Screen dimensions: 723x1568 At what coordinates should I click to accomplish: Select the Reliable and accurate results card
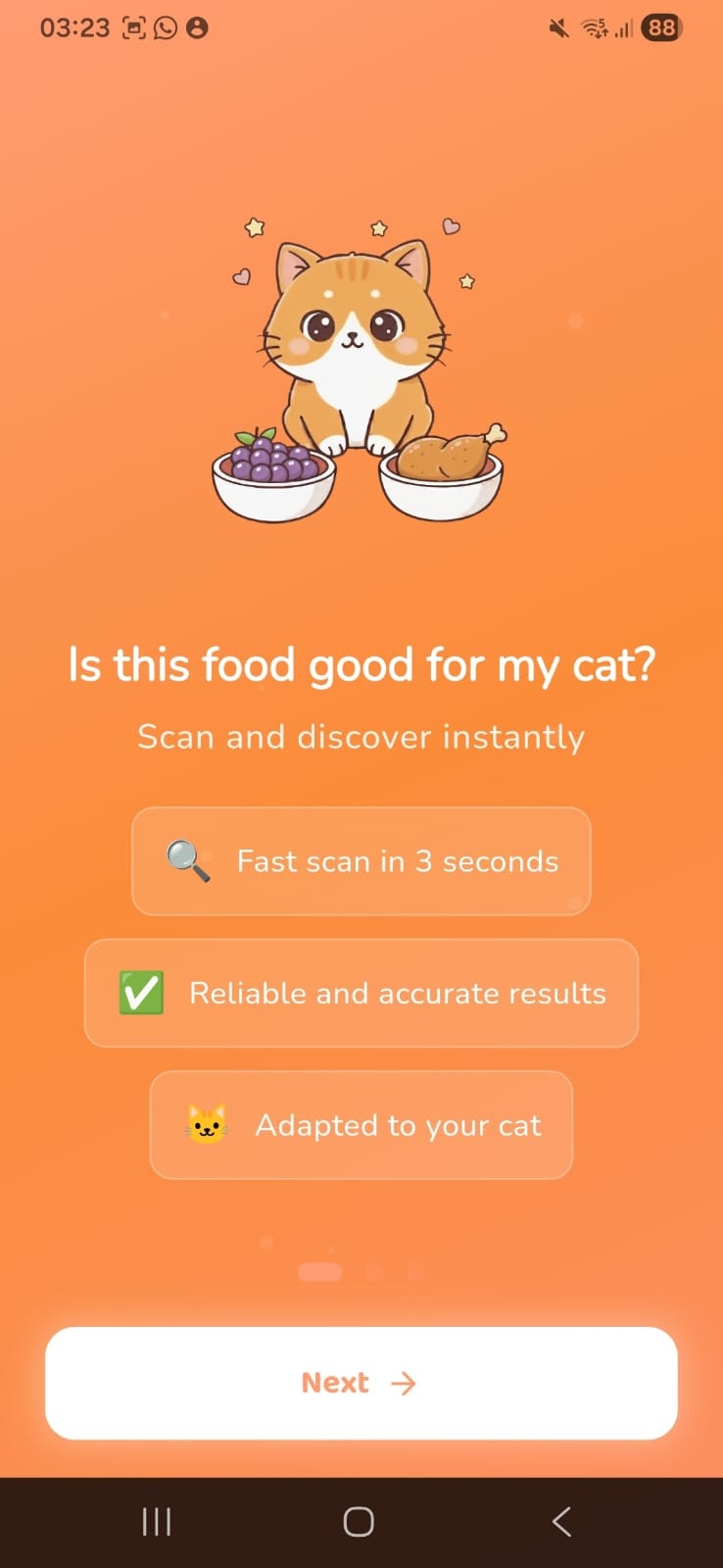[x=361, y=992]
